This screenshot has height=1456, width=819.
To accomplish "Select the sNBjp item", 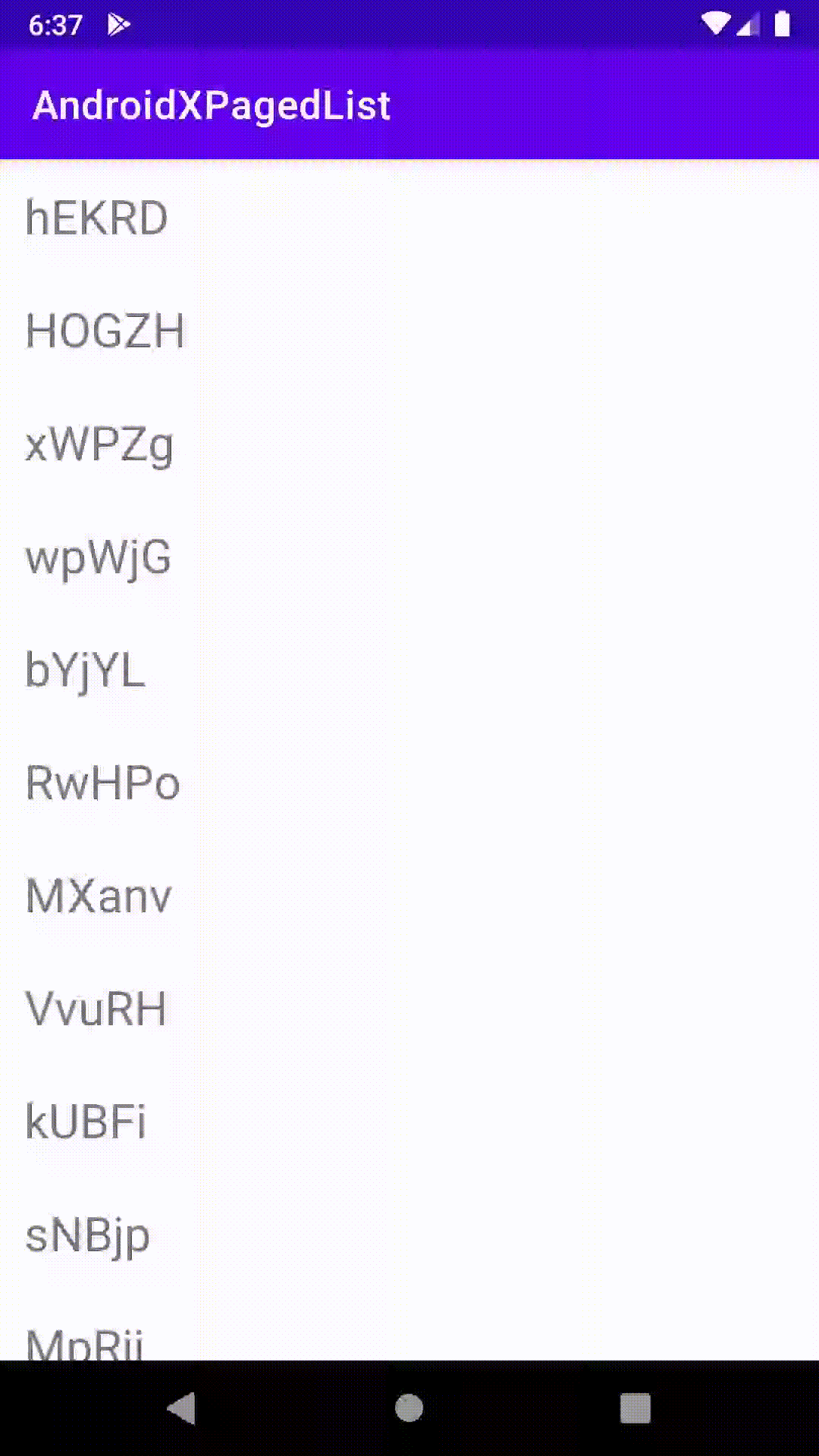I will (88, 1235).
